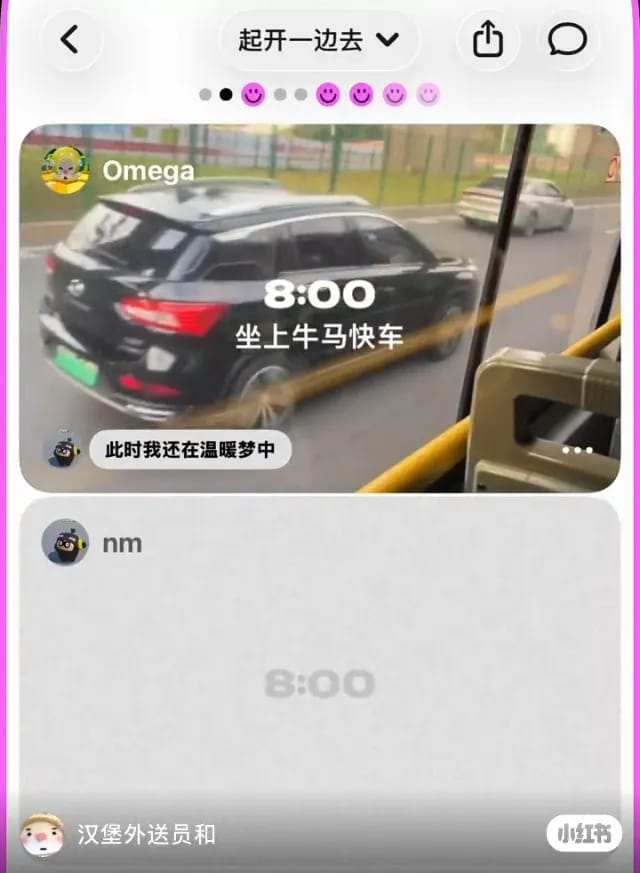Open the comments bubble
This screenshot has height=873, width=640.
point(567,40)
